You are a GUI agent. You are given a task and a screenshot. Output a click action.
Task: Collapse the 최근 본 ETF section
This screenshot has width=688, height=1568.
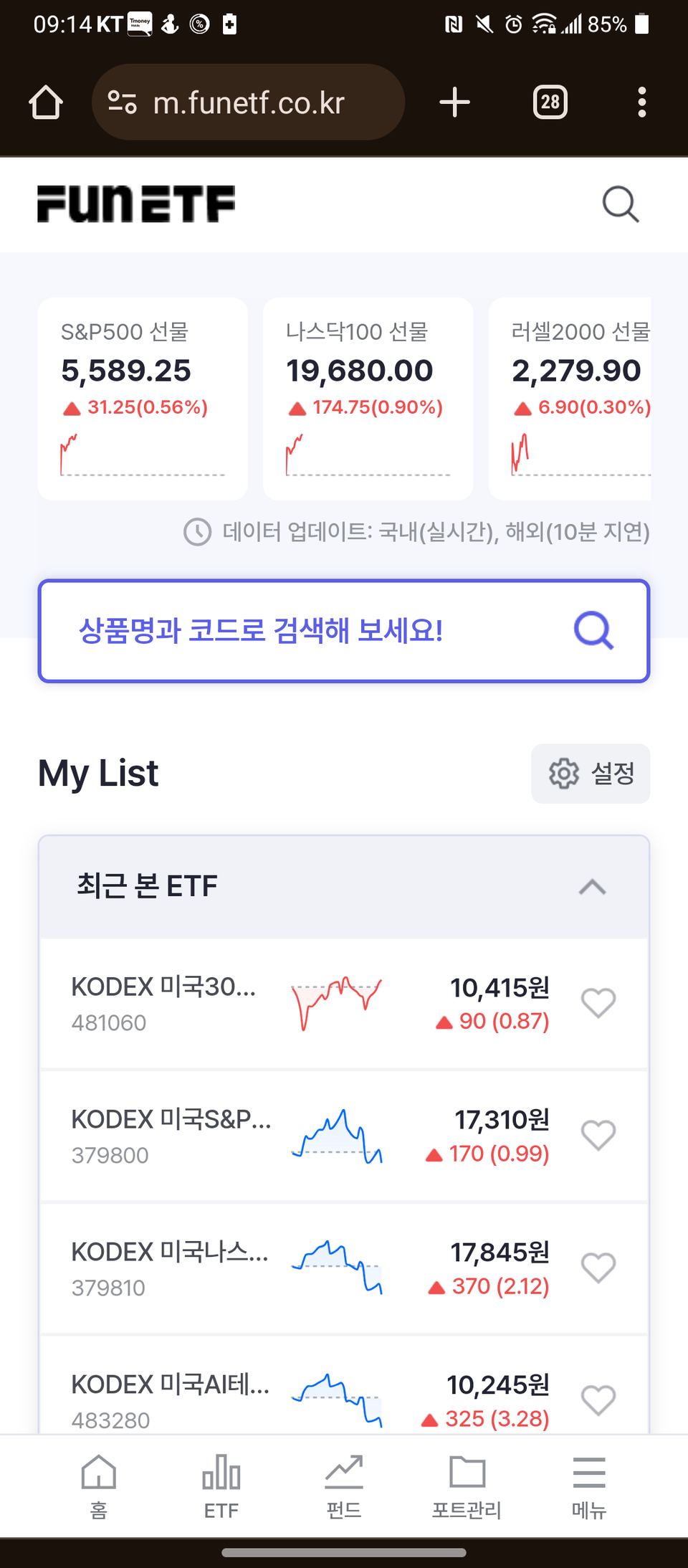592,886
